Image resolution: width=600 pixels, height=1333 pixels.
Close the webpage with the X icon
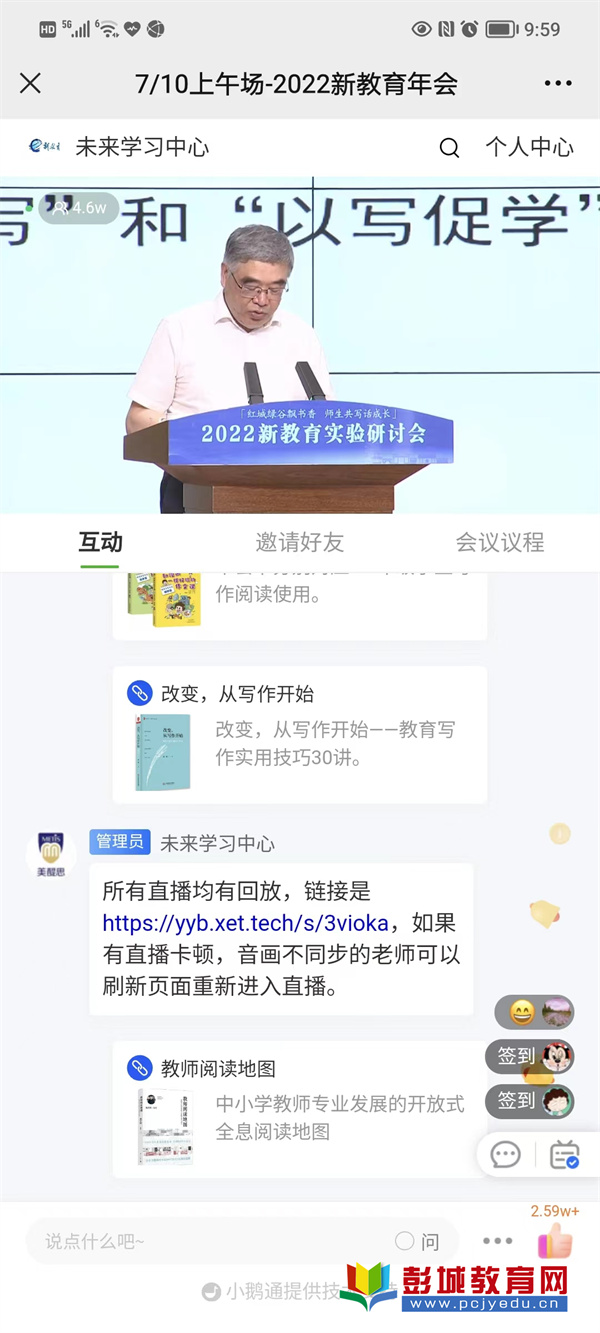point(31,83)
